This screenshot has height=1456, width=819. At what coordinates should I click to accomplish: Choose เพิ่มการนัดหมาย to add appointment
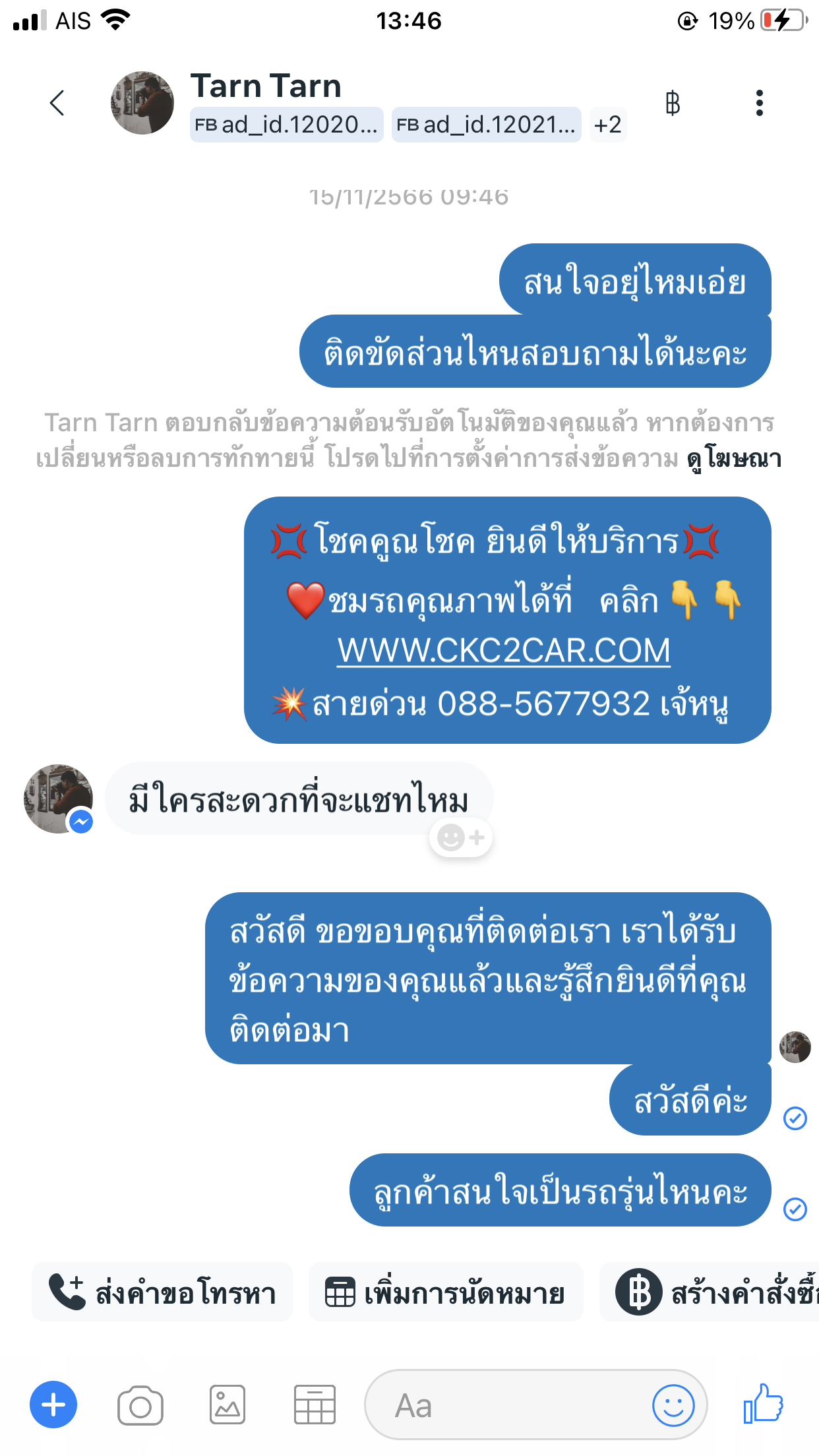tap(446, 1292)
